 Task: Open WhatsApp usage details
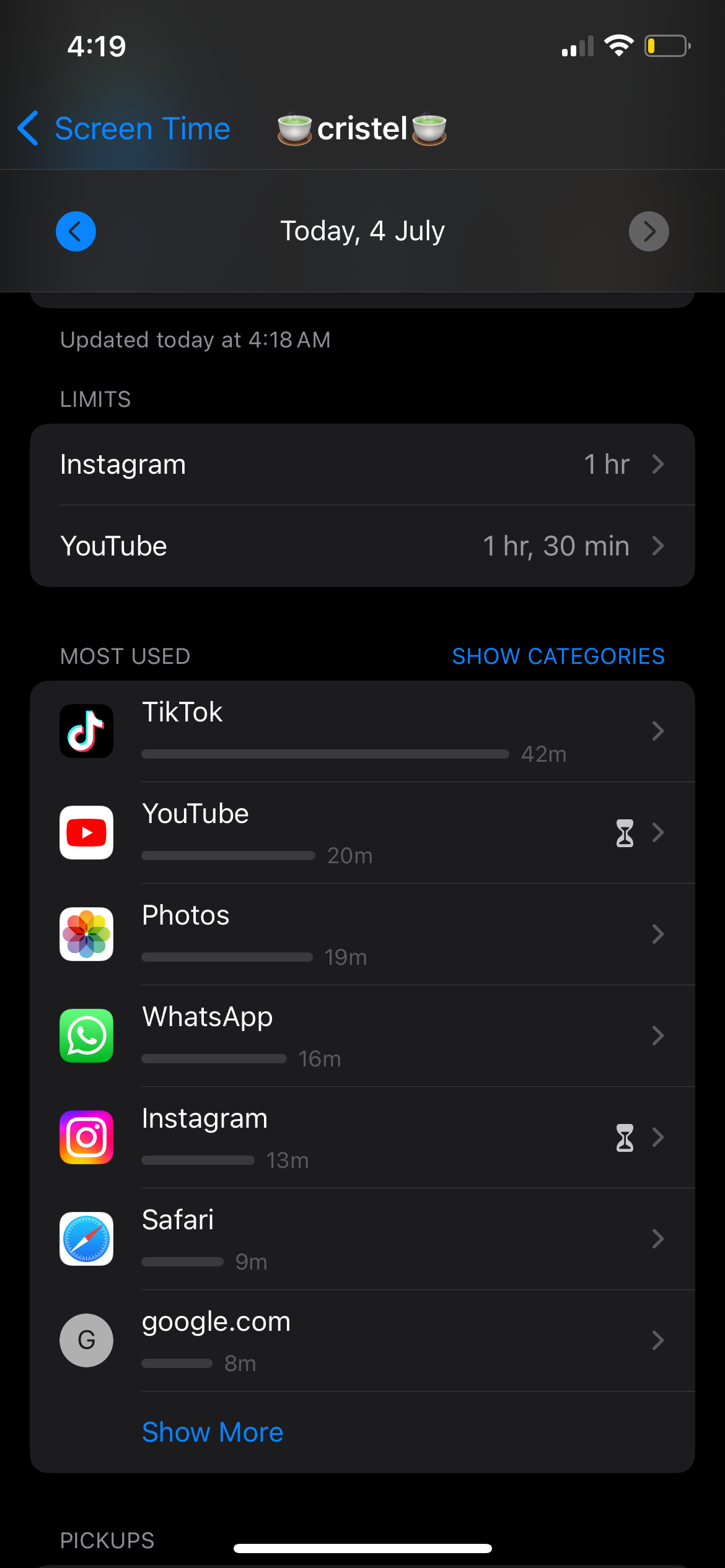[362, 1036]
